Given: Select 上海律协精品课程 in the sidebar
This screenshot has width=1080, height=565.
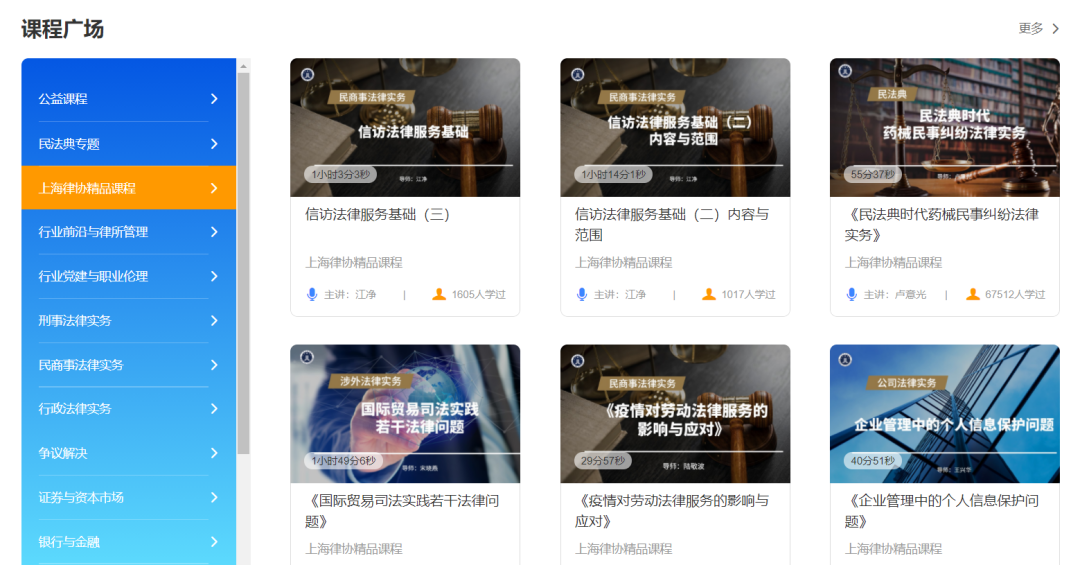Looking at the screenshot, I should [128, 188].
